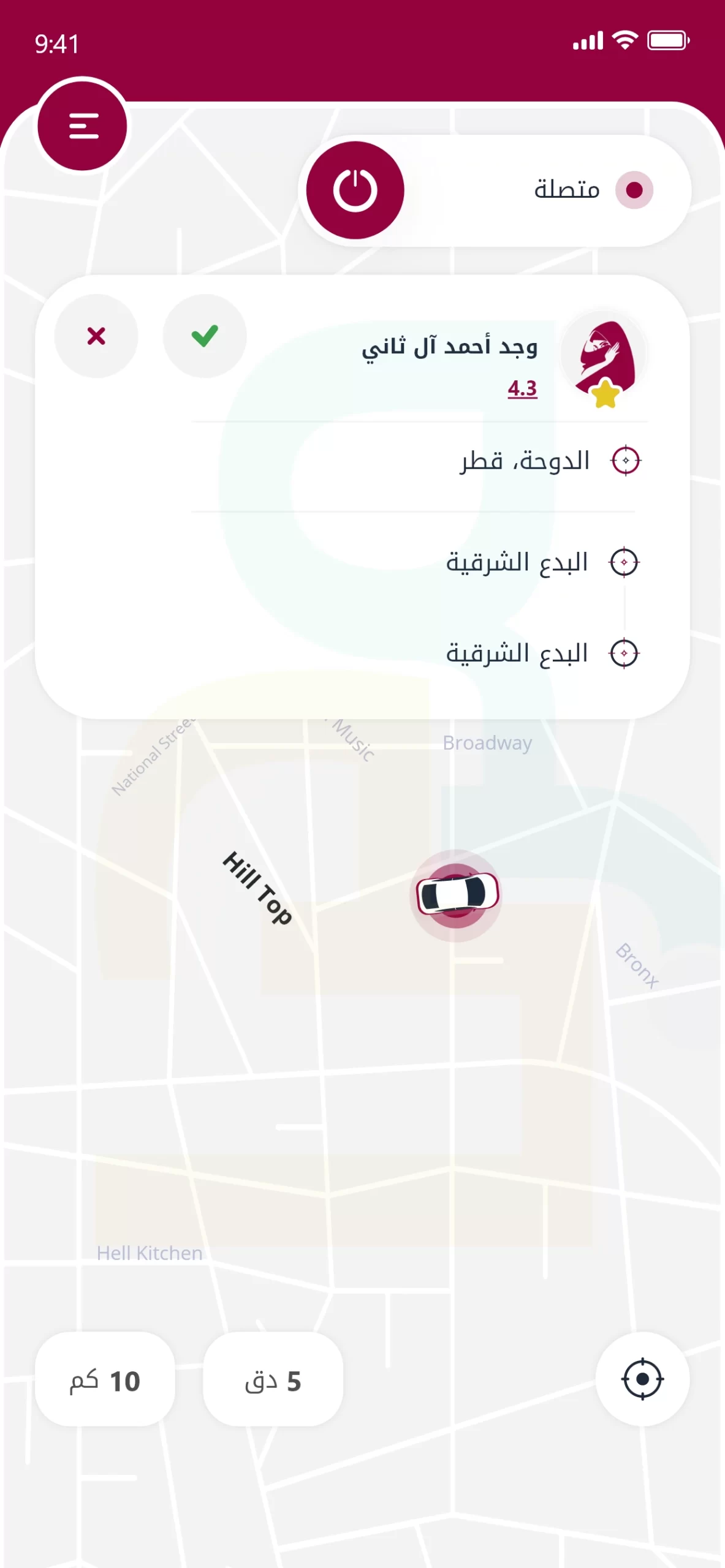725x1568 pixels.
Task: Tap the target icon beside first البدع الشرقية stop
Action: [x=626, y=562]
